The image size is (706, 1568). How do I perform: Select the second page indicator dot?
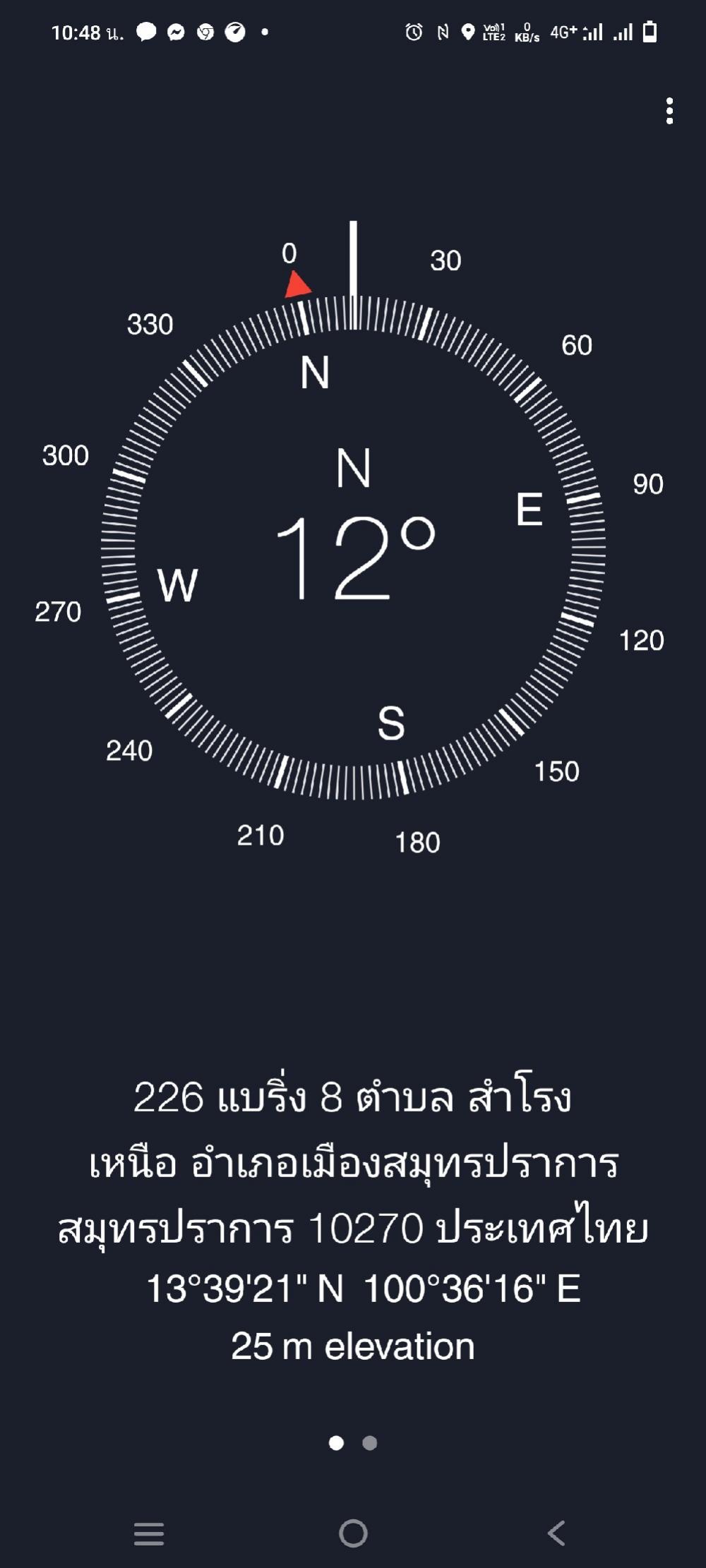coord(369,1443)
